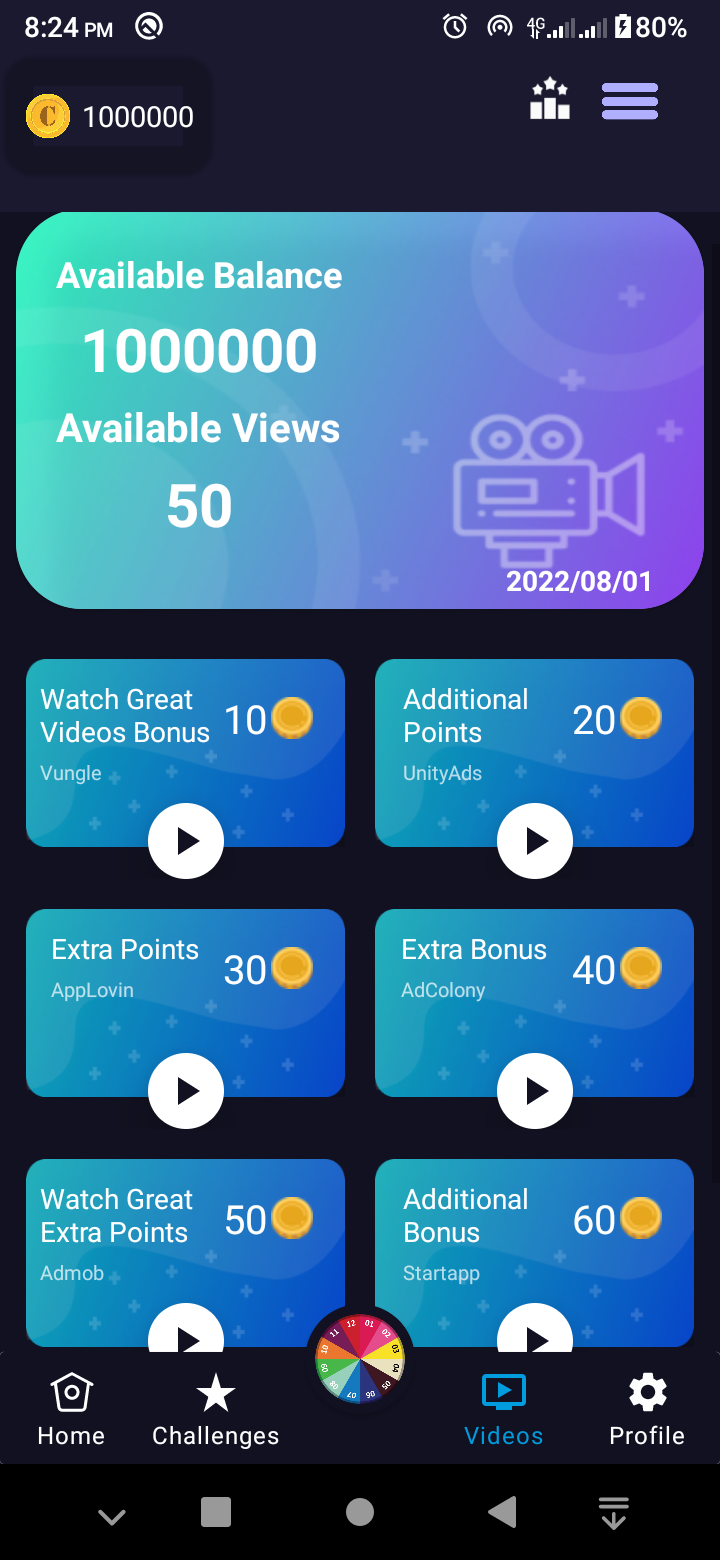Play the AdColony Extra Bonus video
The width and height of the screenshot is (720, 1560).
535,1091
